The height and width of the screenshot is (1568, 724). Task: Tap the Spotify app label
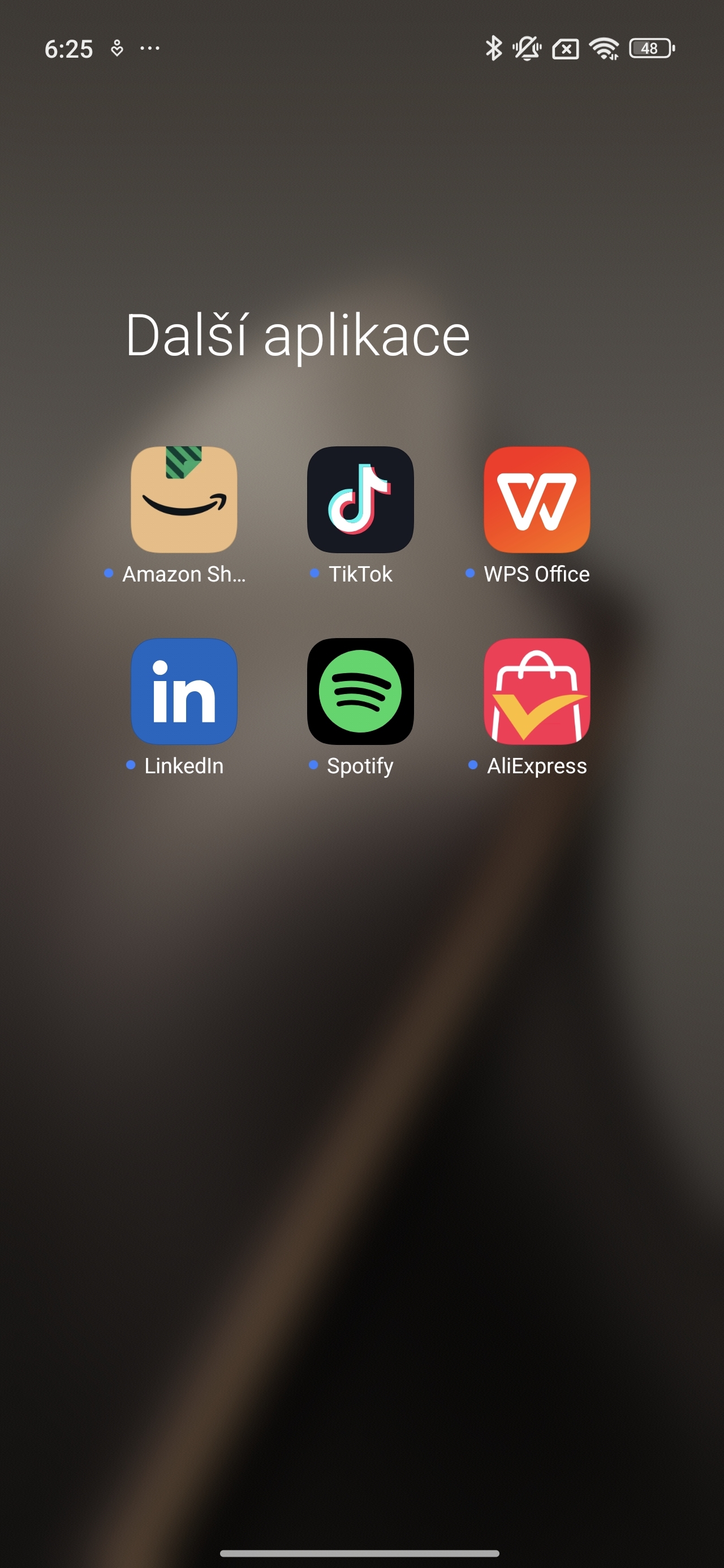pos(360,766)
